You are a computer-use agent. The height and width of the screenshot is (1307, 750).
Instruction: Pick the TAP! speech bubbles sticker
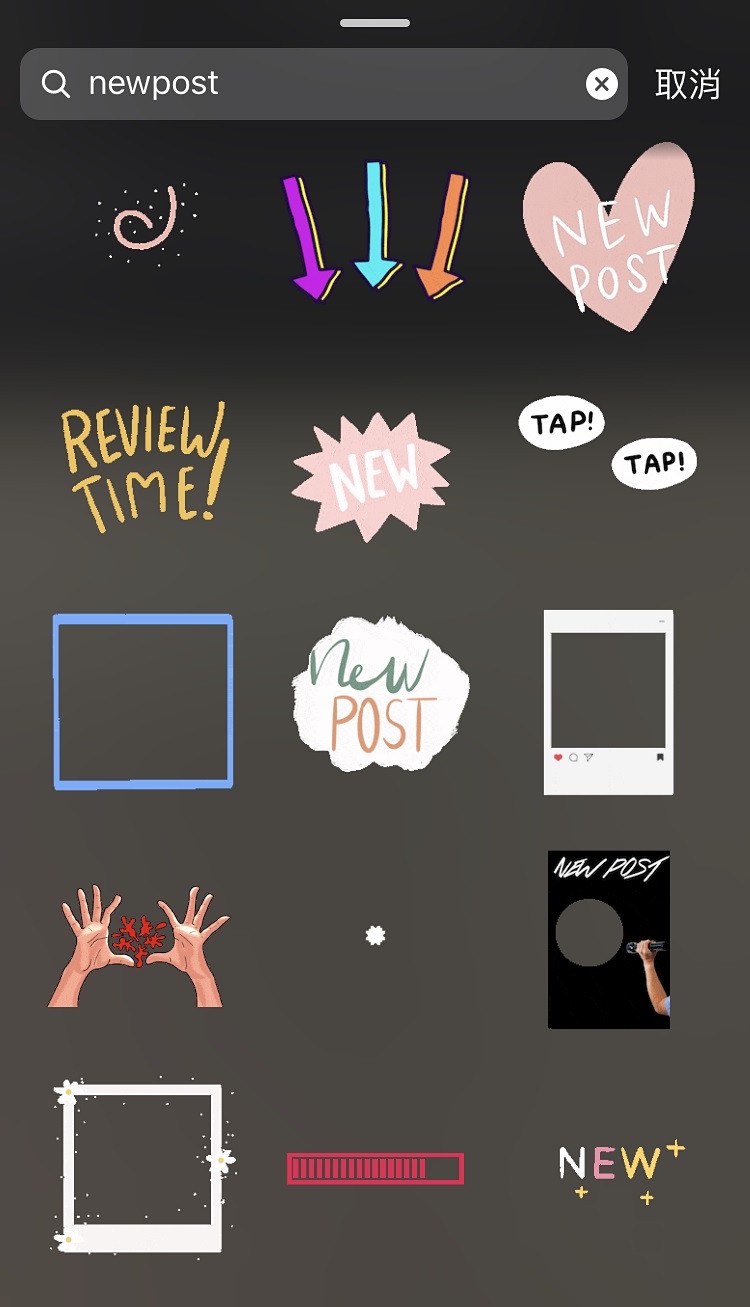pos(608,444)
